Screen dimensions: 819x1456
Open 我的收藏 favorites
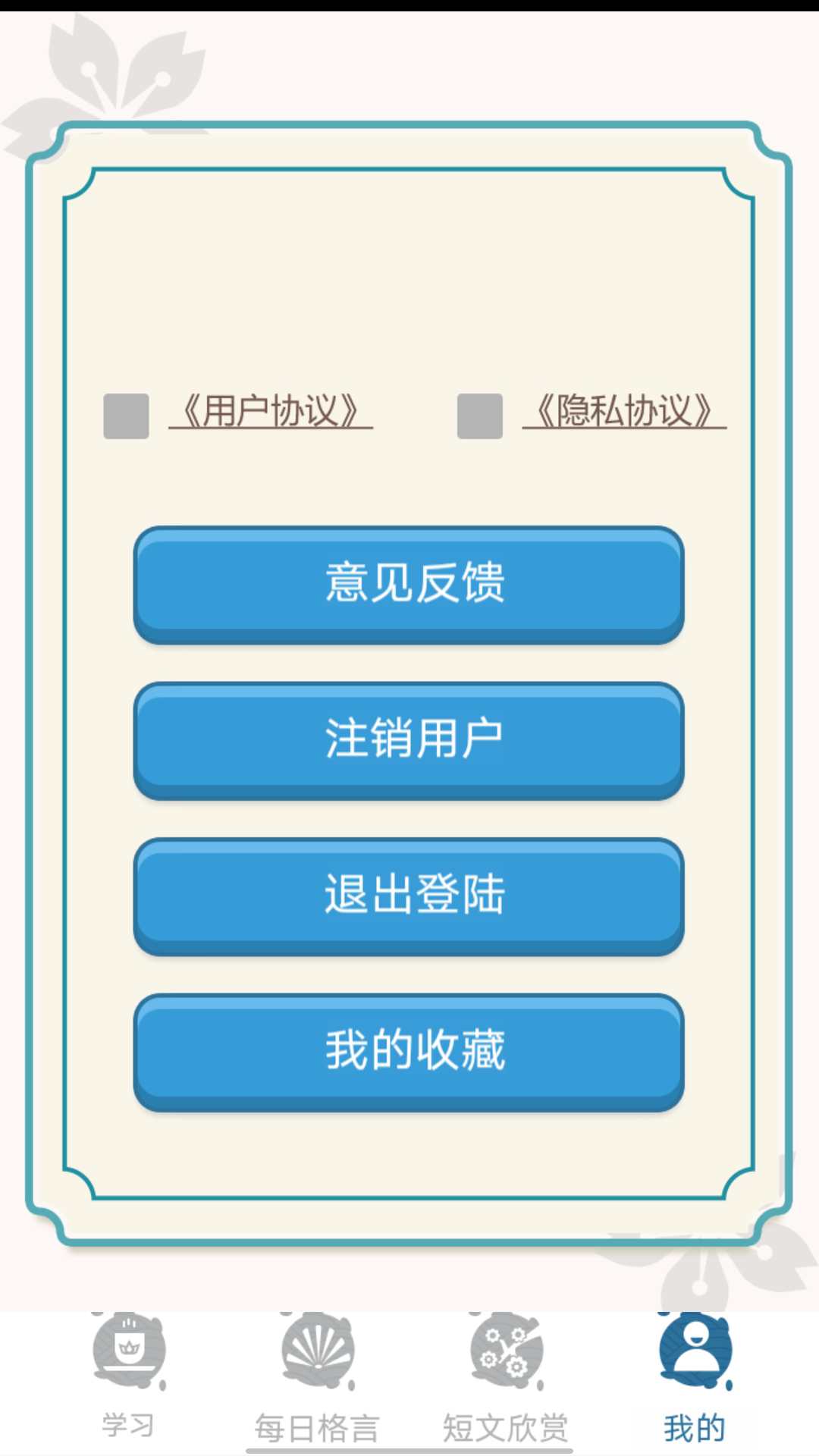coord(409,1052)
